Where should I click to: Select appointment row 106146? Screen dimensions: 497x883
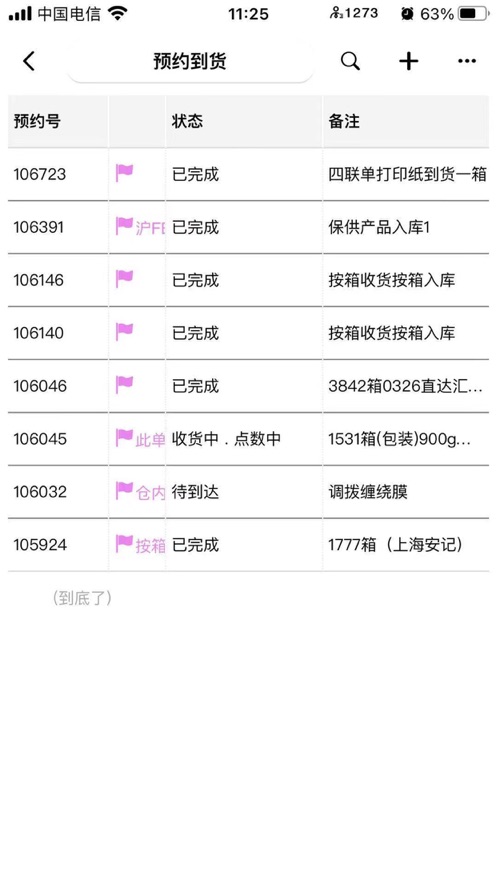coord(248,280)
